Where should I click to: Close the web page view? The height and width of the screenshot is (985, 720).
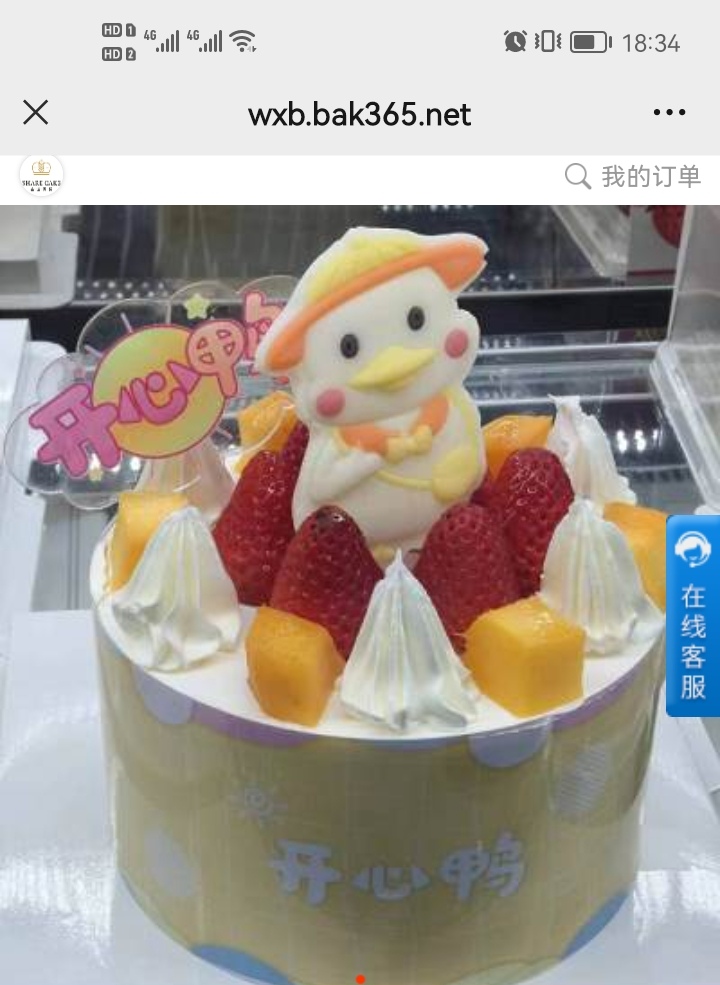click(36, 113)
